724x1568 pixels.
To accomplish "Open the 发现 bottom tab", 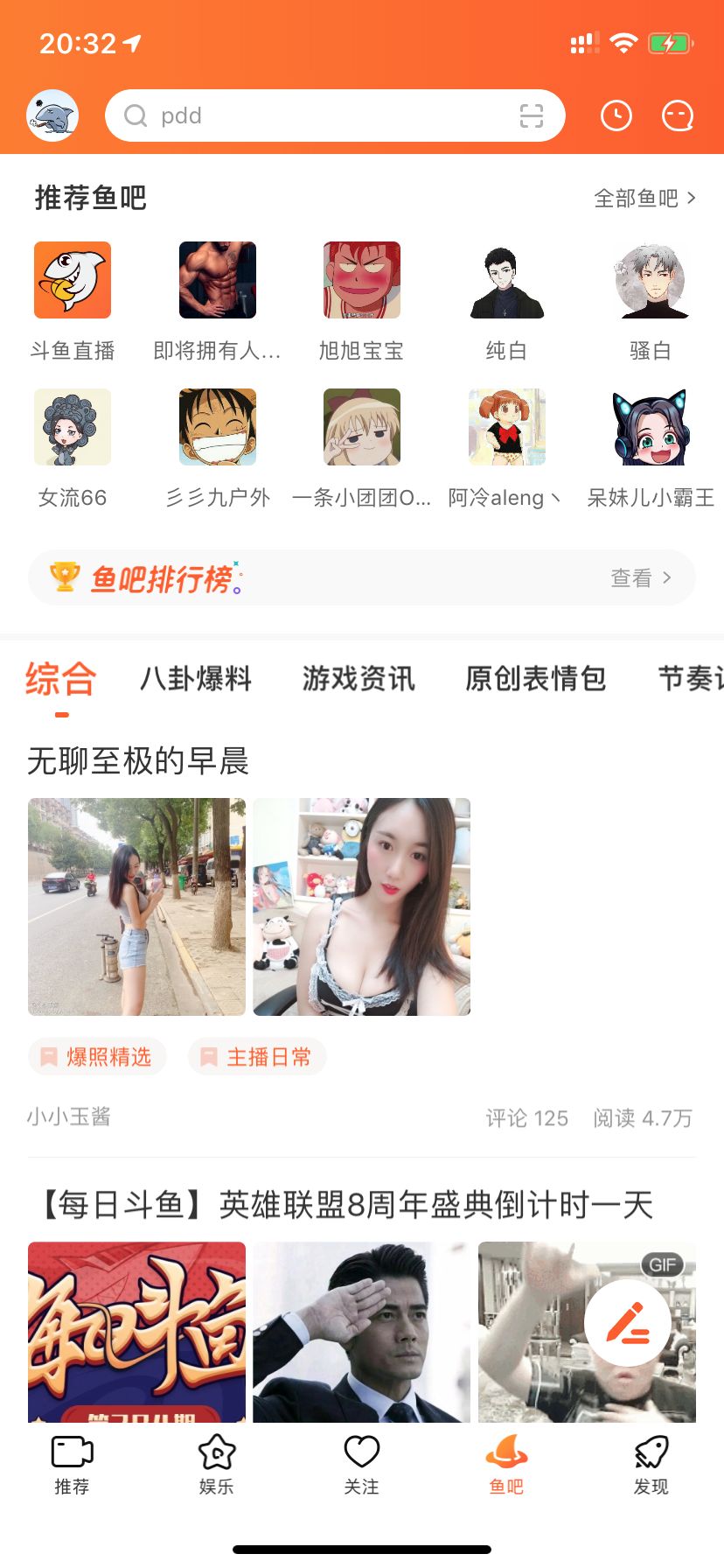I will click(x=651, y=1465).
